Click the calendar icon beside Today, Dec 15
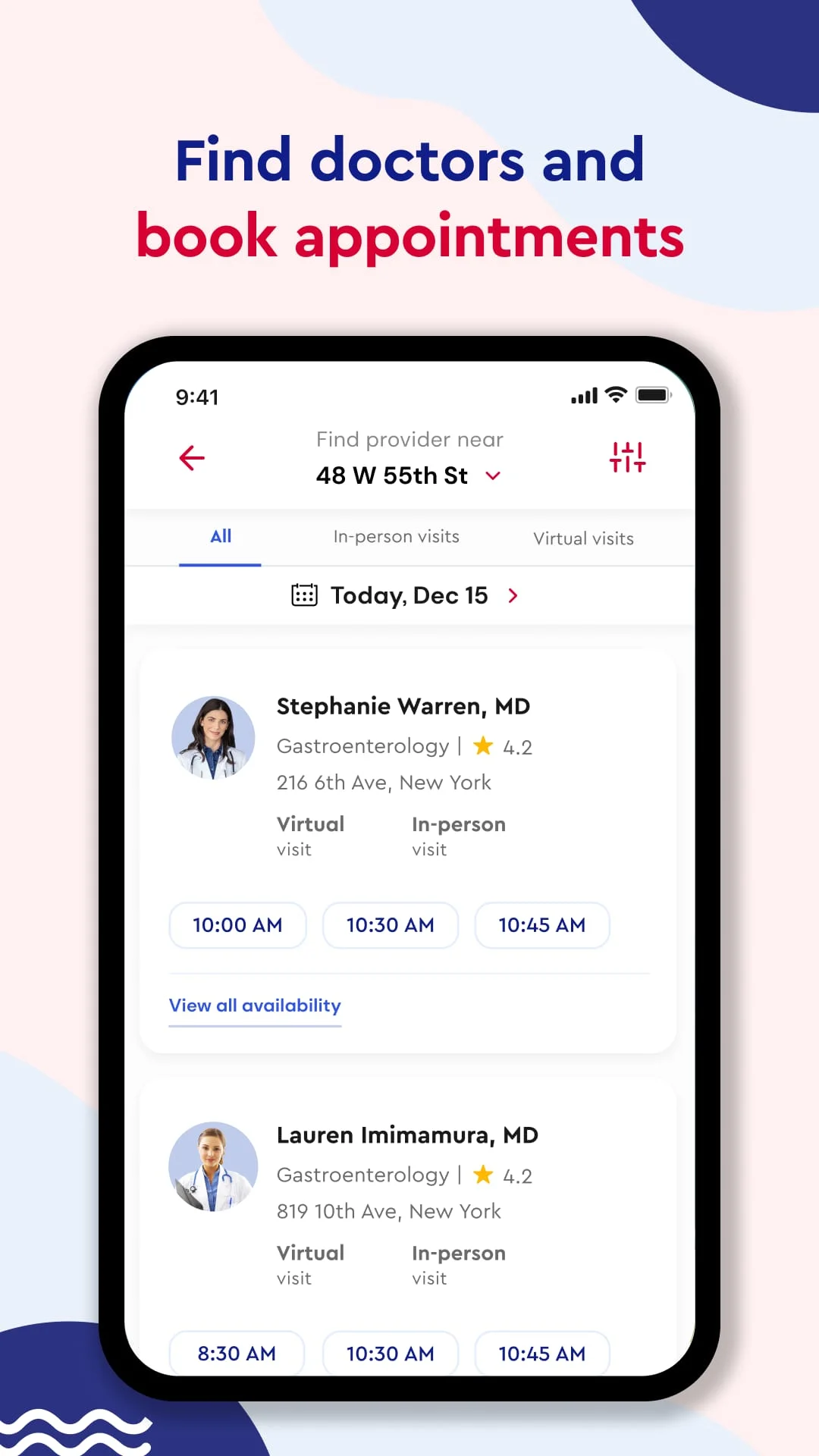 [305, 595]
